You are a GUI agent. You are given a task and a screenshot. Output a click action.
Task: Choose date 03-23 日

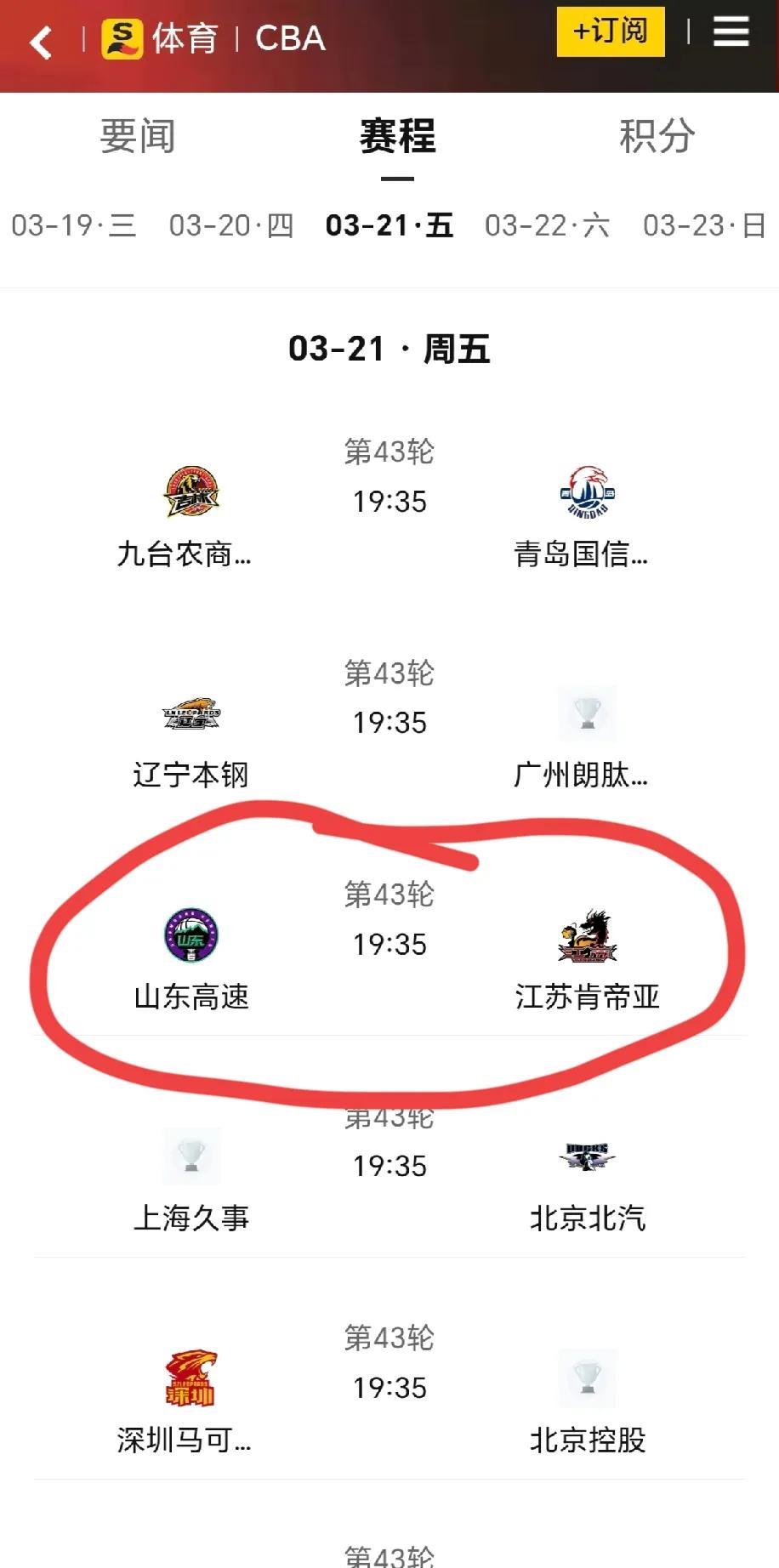705,225
